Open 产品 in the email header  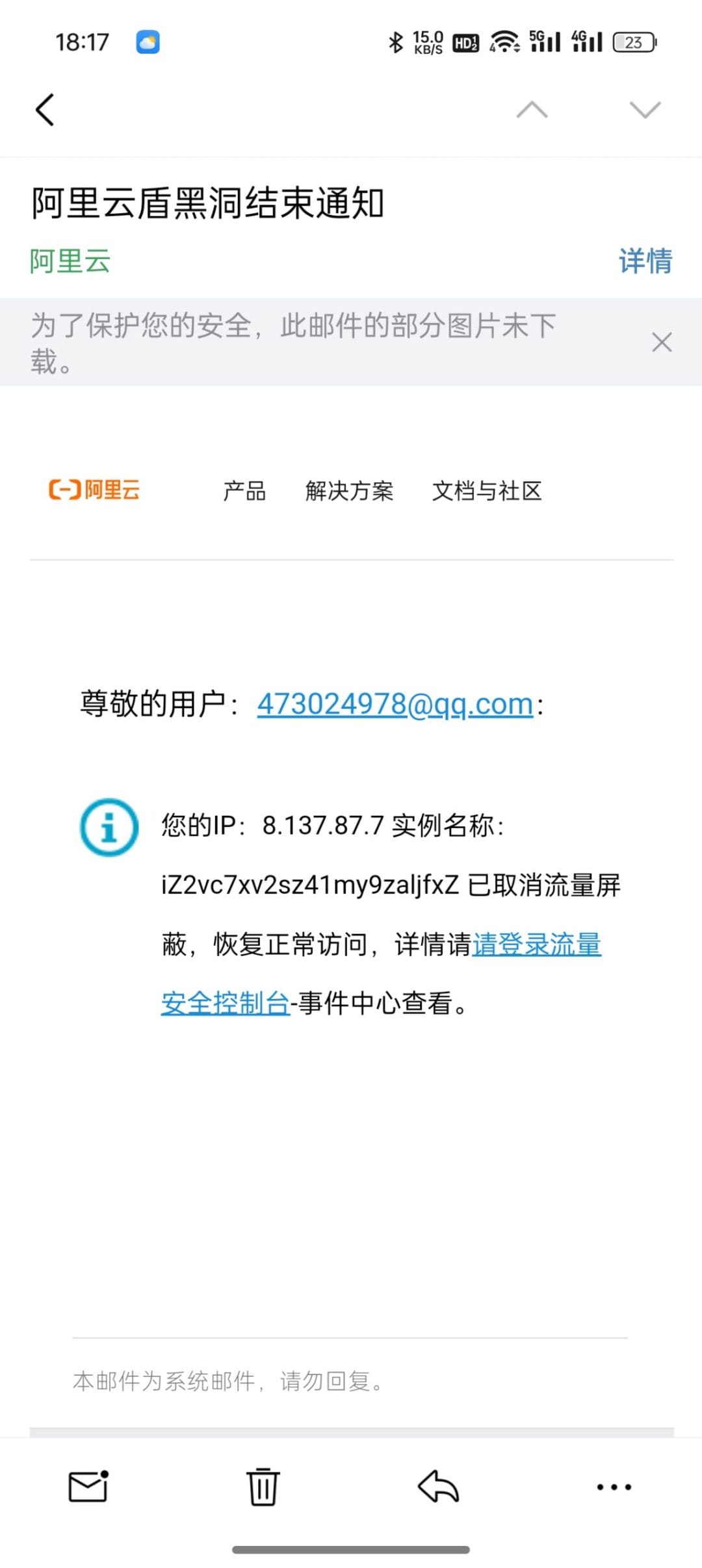pyautogui.click(x=244, y=491)
